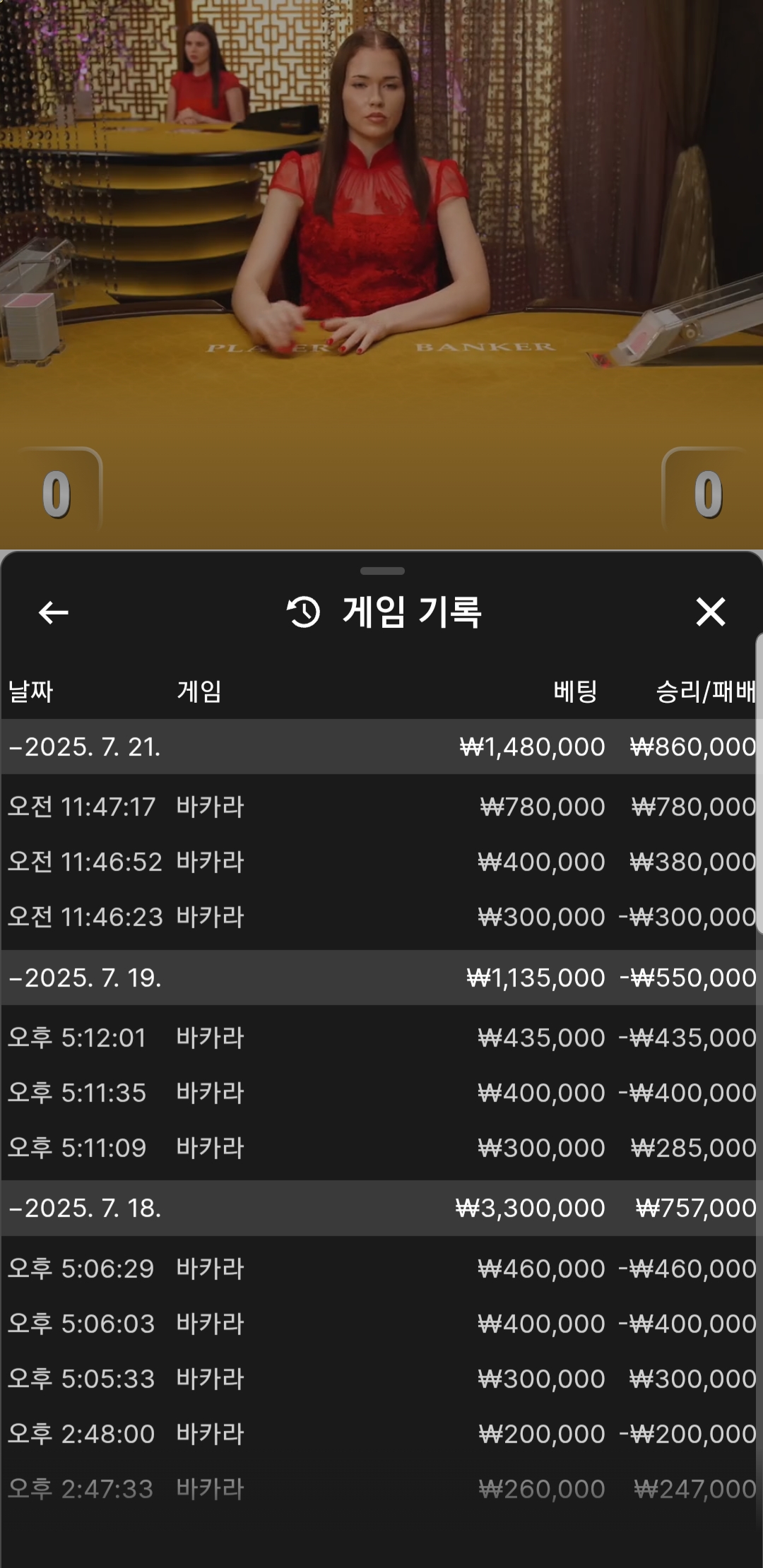The width and height of the screenshot is (763, 1568).
Task: Open the 오후 5:12:01 baccarat round
Action: pyautogui.click(x=379, y=1038)
